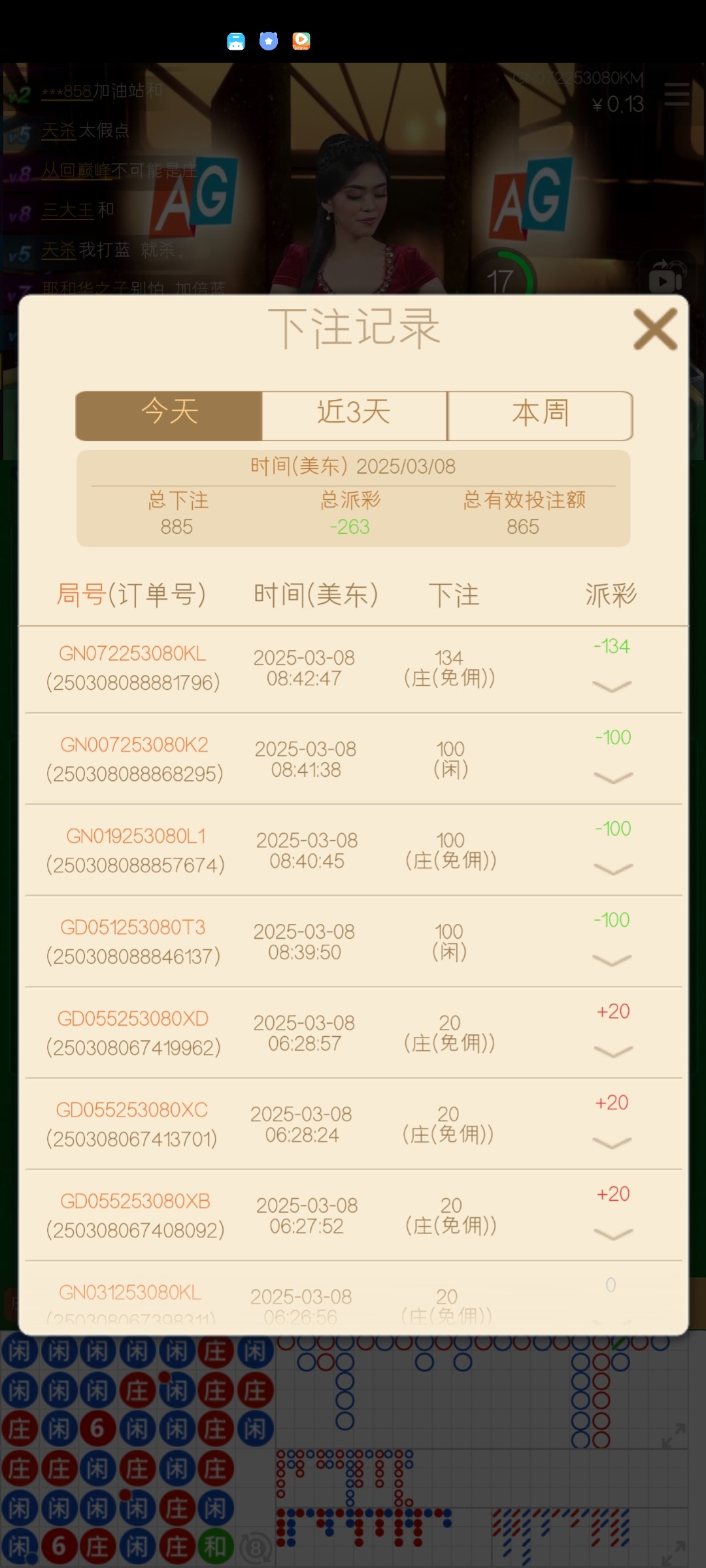706x1568 pixels.
Task: Expand details for bet GD055253080XD
Action: [x=613, y=1052]
